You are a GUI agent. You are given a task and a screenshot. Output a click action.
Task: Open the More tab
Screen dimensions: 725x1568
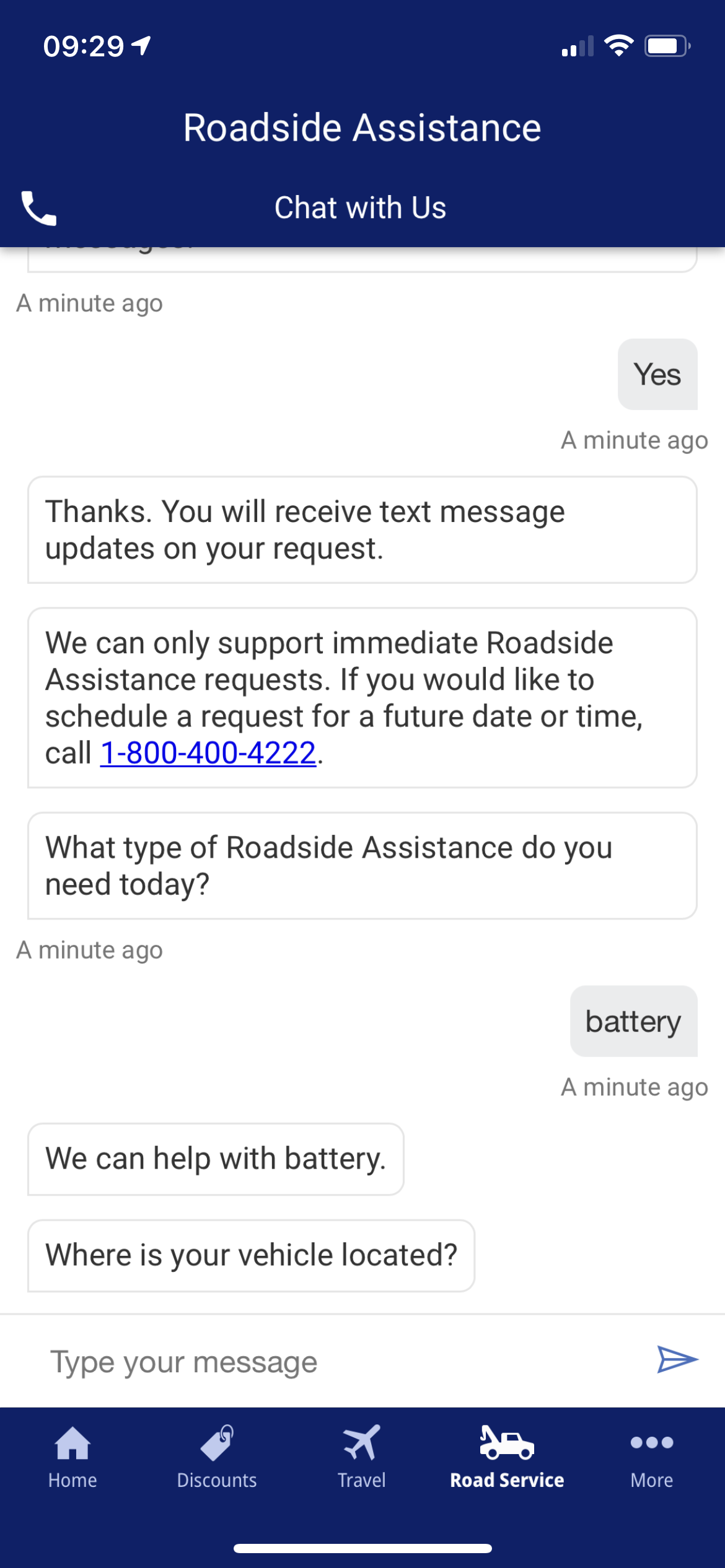(x=651, y=1457)
